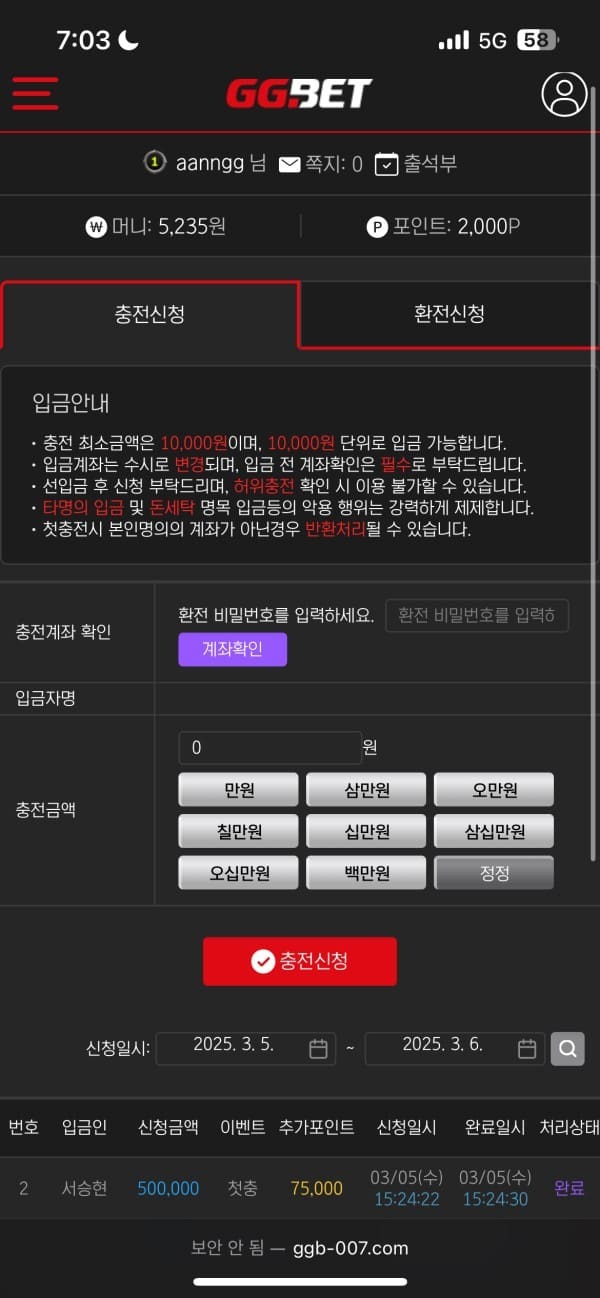Choose the 삼십만원 amount button
600x1298 pixels.
pos(494,831)
